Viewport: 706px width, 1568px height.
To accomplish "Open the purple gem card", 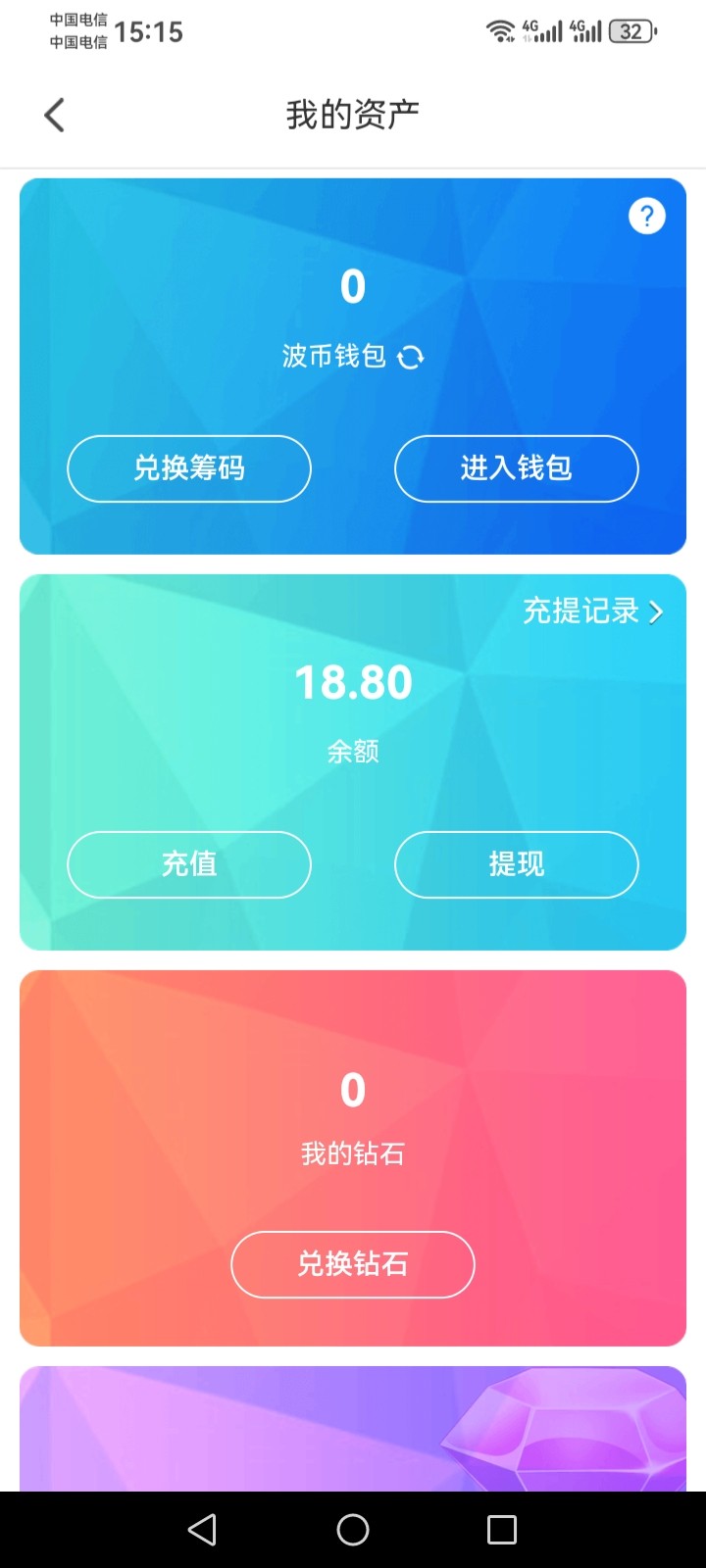I will click(353, 1429).
